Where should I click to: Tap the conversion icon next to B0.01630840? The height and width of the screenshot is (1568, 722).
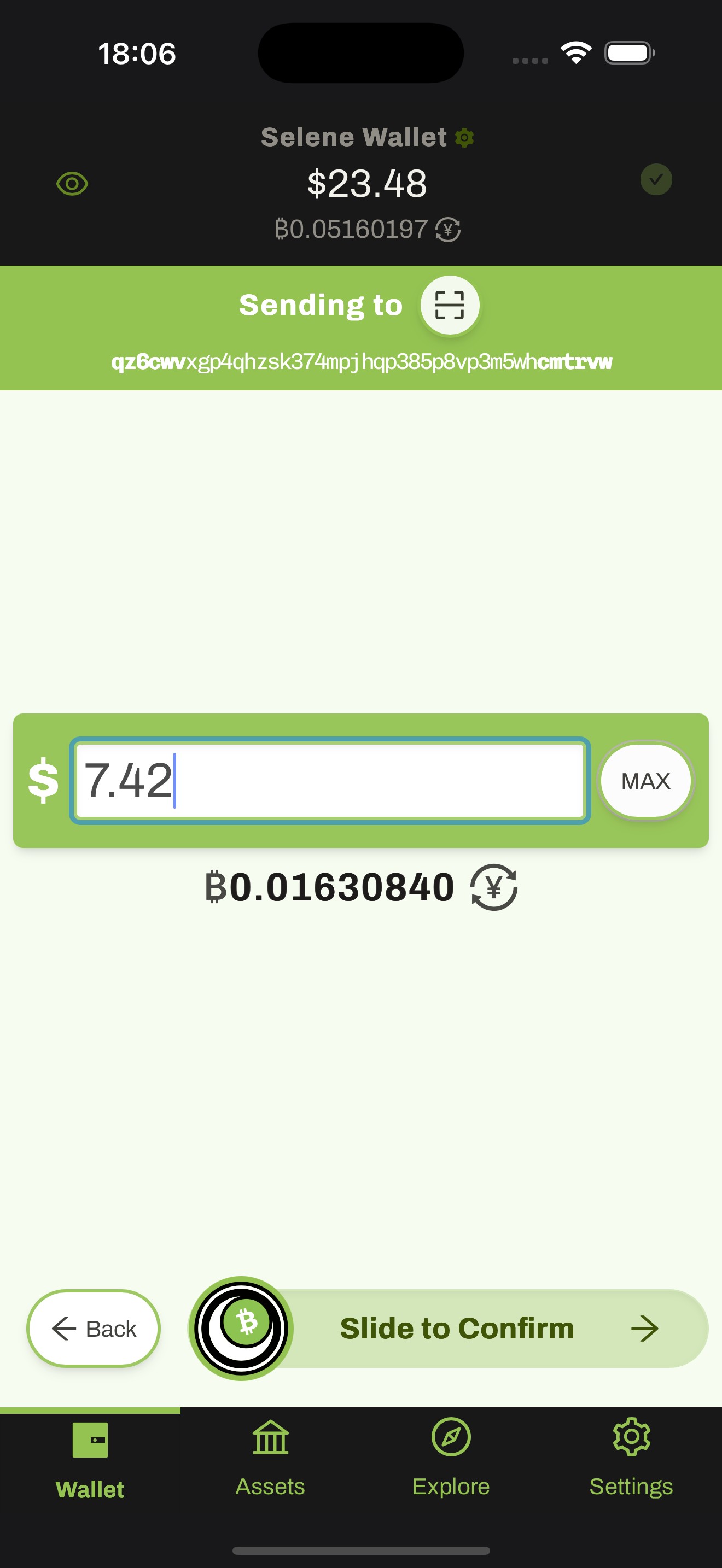click(493, 887)
